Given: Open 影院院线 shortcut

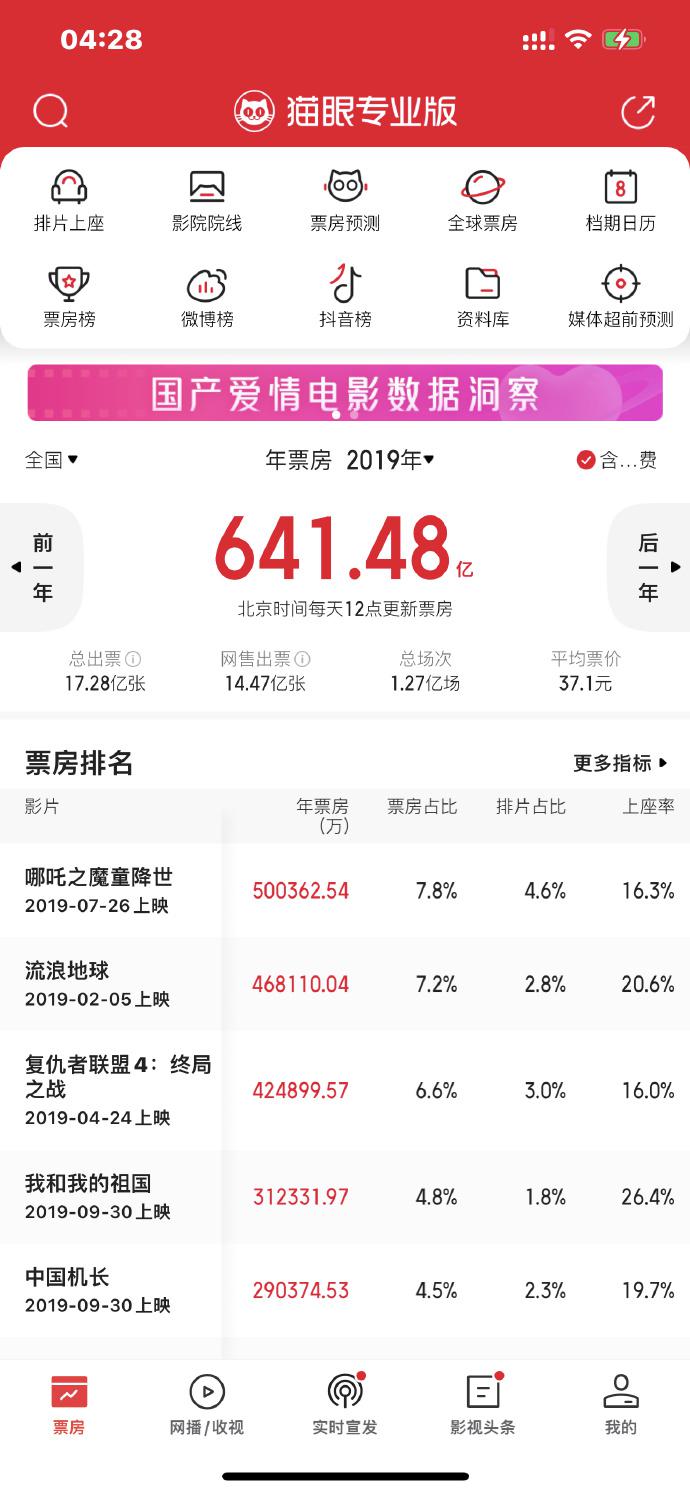Looking at the screenshot, I should [207, 200].
